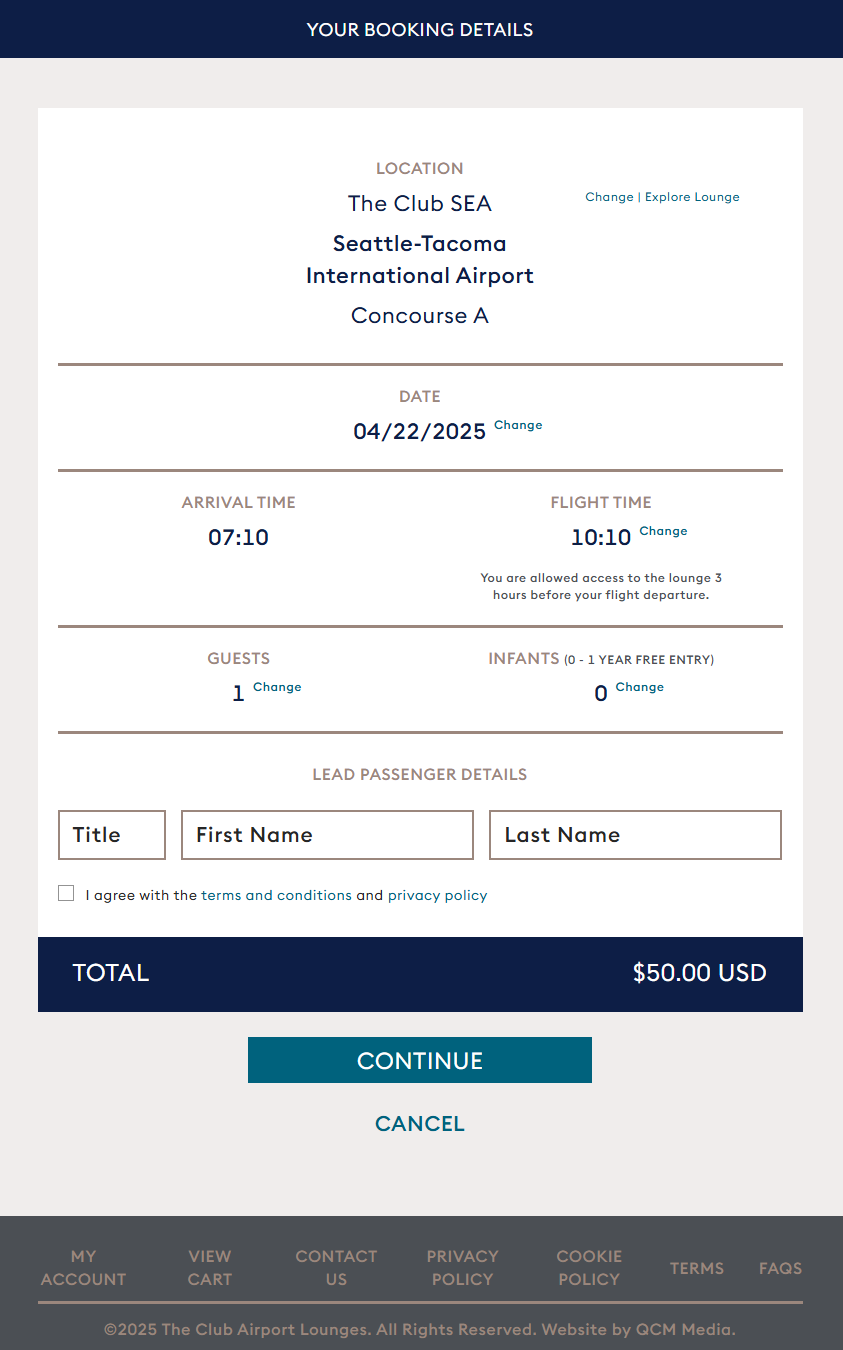
Task: Go to My Account in the footer
Action: tap(83, 1267)
